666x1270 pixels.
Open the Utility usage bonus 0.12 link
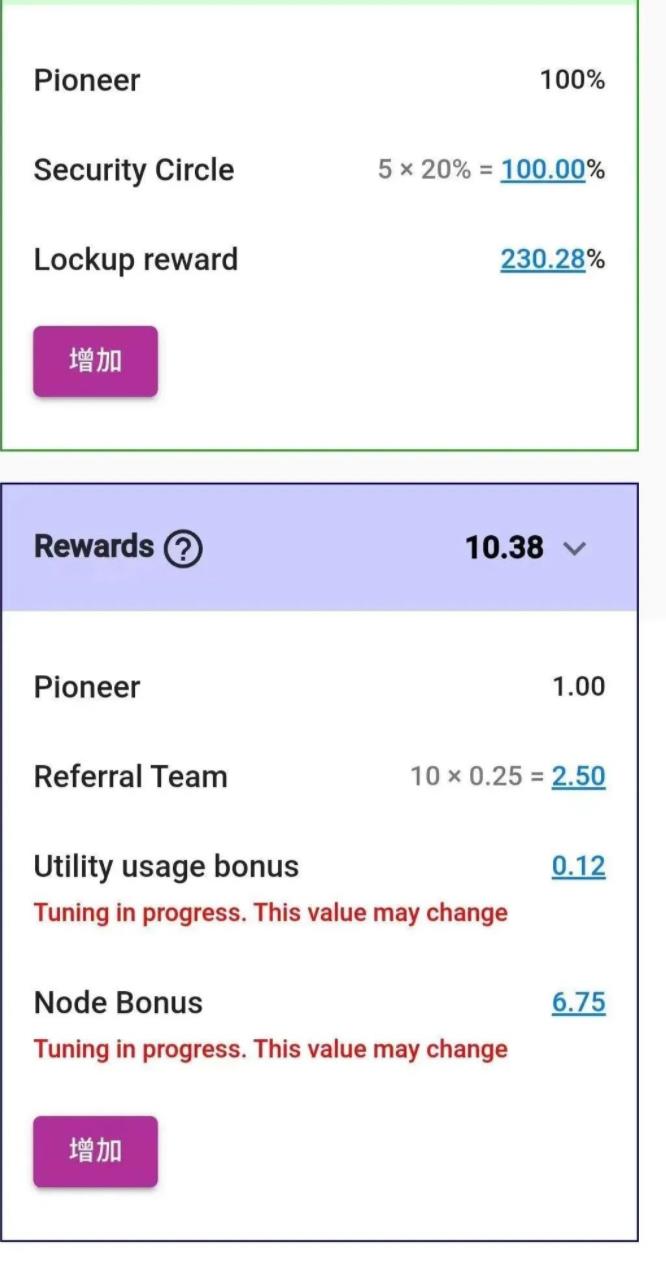pos(578,866)
